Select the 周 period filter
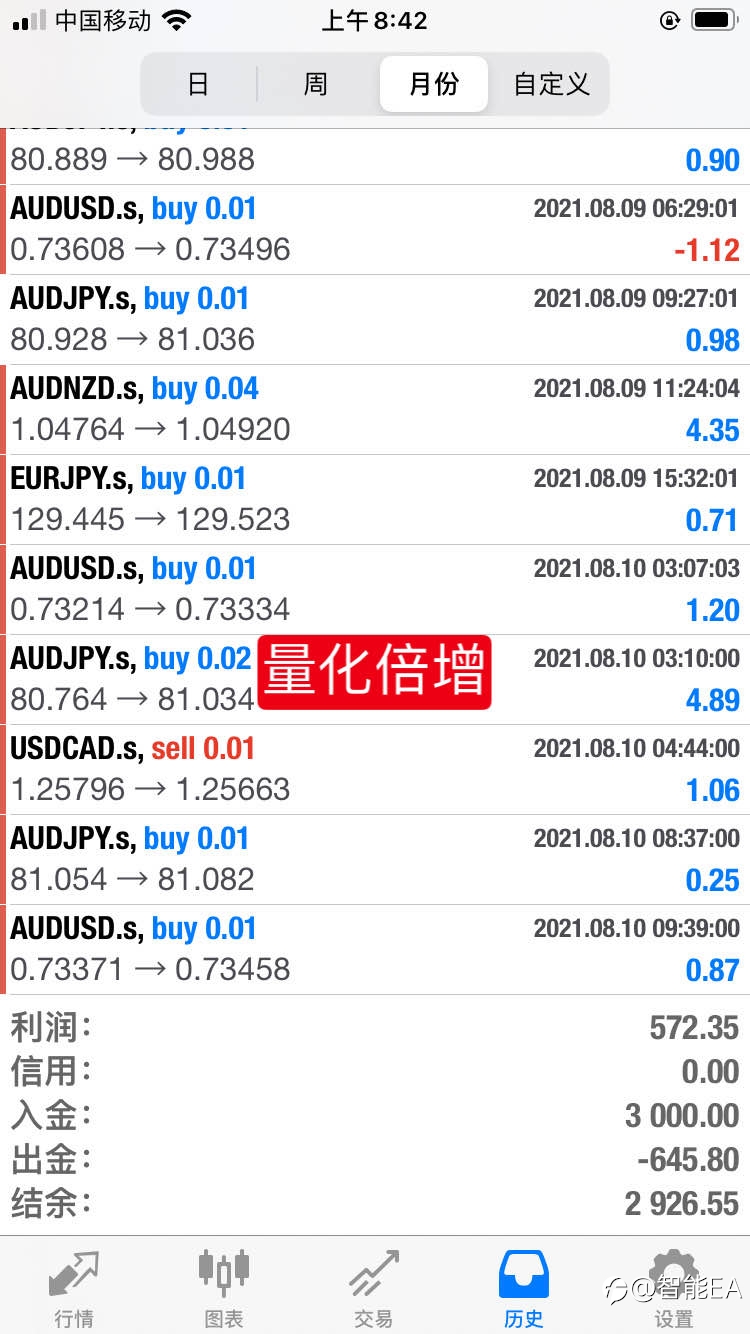This screenshot has height=1334, width=750. coord(315,84)
